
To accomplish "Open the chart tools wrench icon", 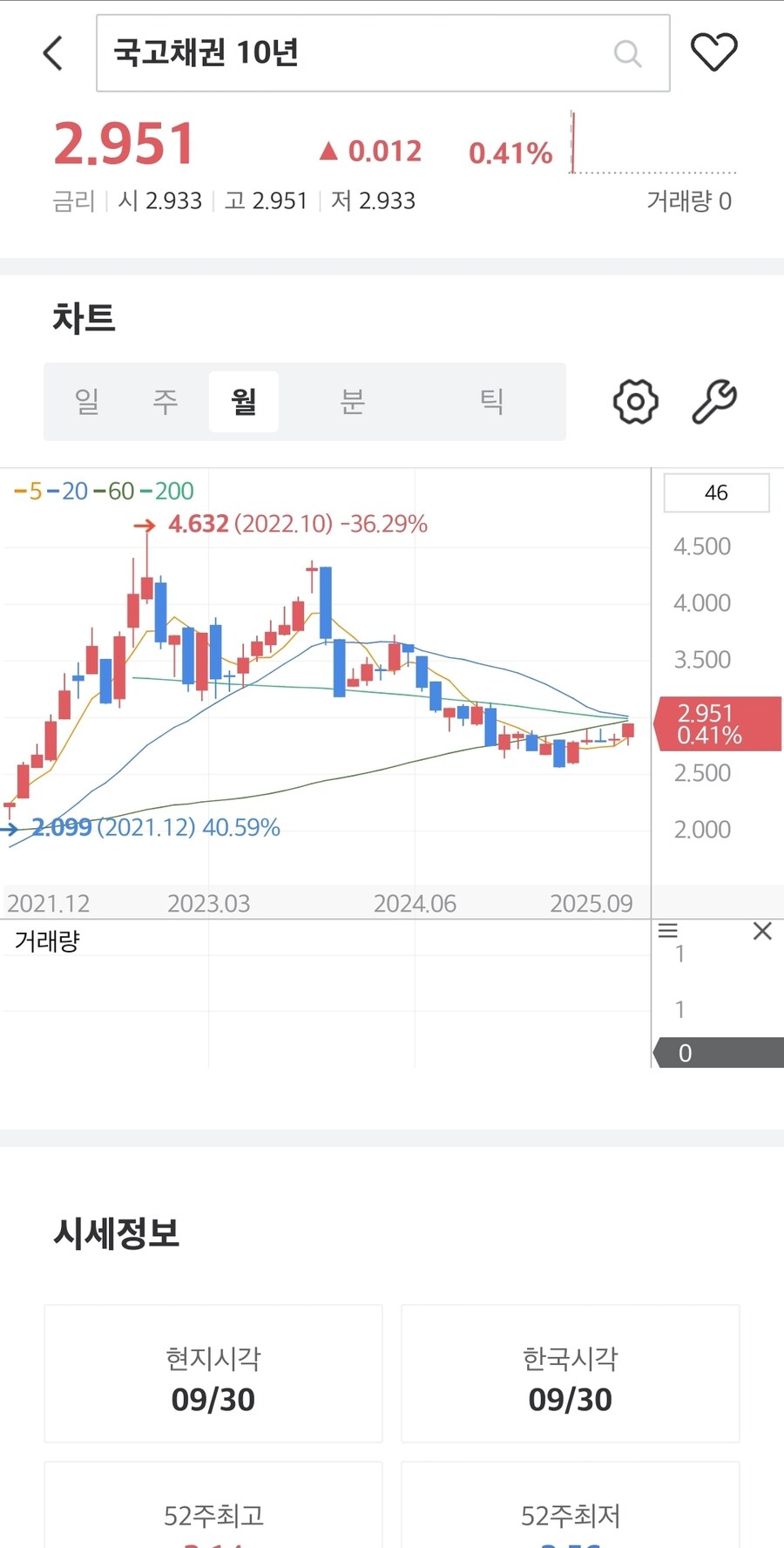I will tap(715, 402).
